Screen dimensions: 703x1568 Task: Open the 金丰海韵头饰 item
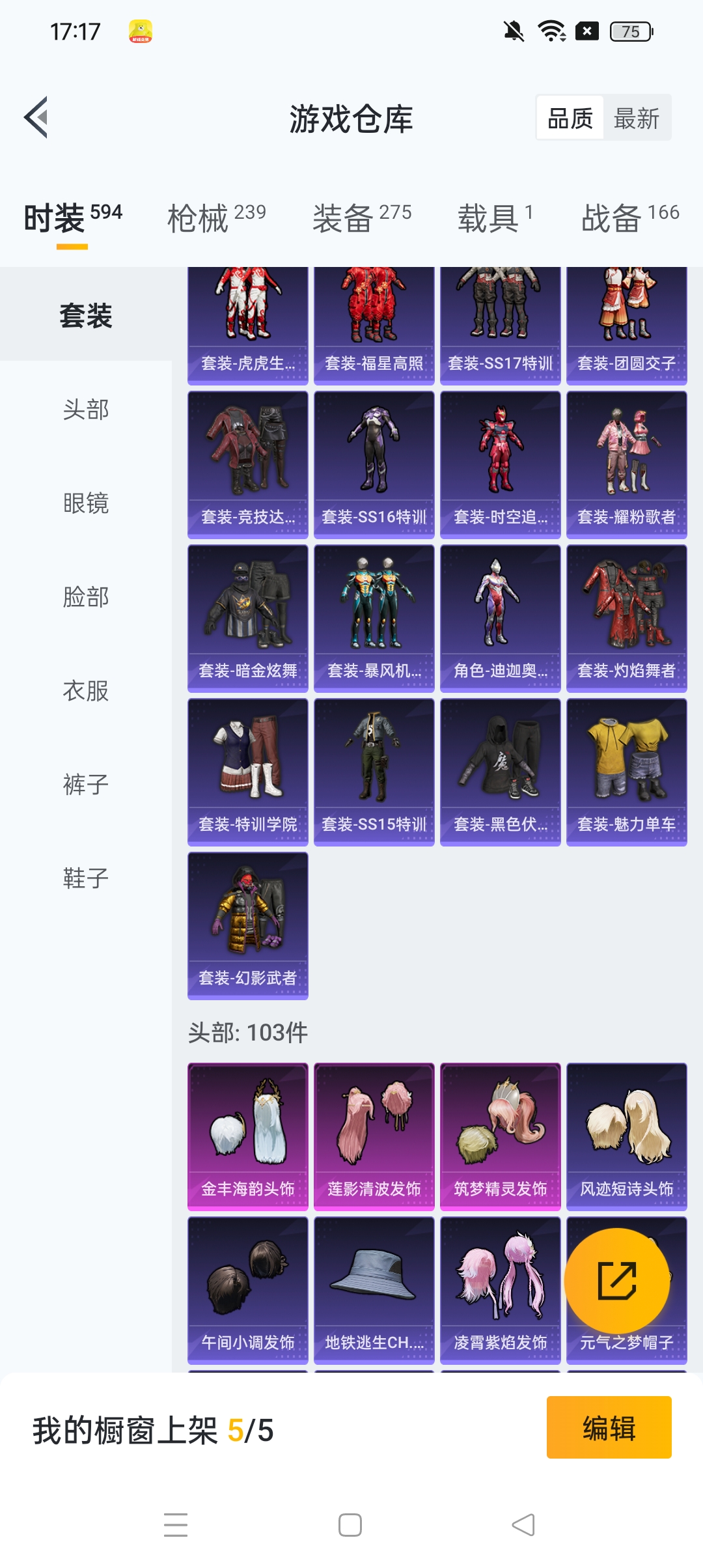tap(247, 1136)
